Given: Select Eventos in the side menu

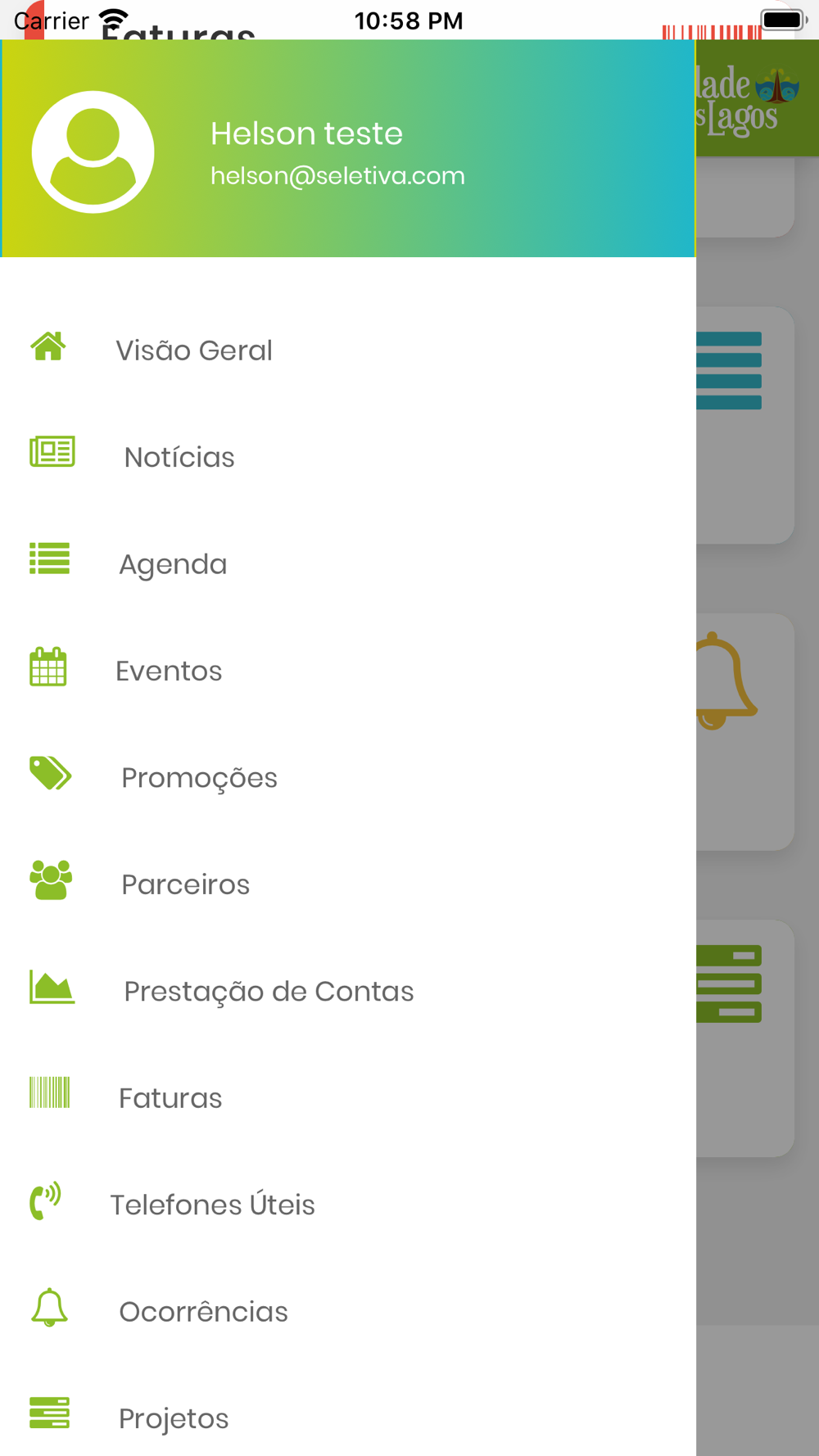Looking at the screenshot, I should coord(169,671).
